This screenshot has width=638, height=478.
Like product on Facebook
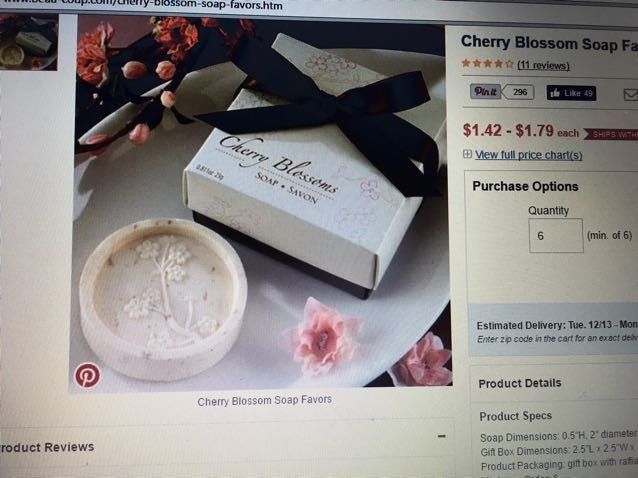[570, 93]
